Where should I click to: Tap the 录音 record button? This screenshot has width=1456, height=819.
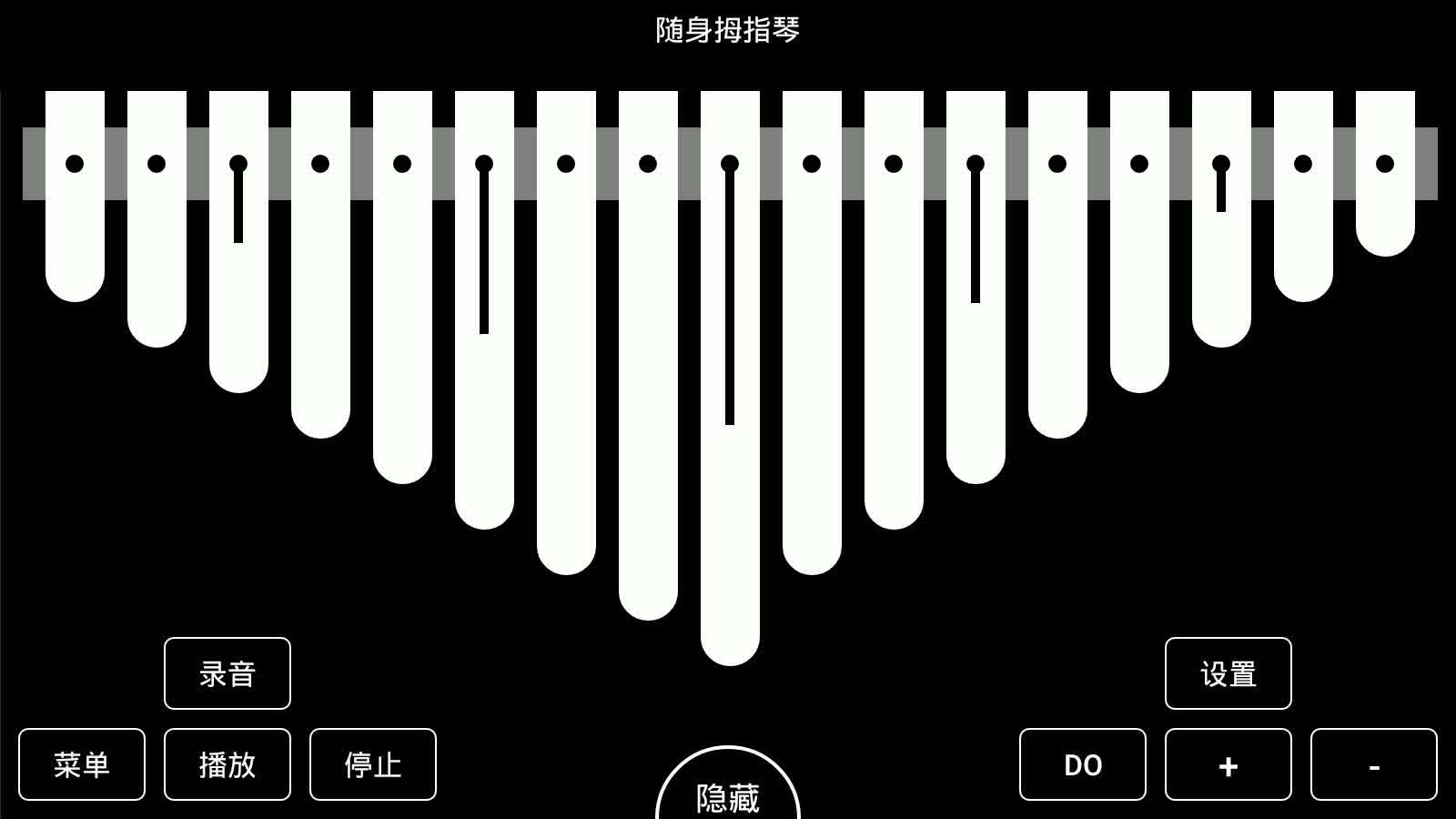227,673
